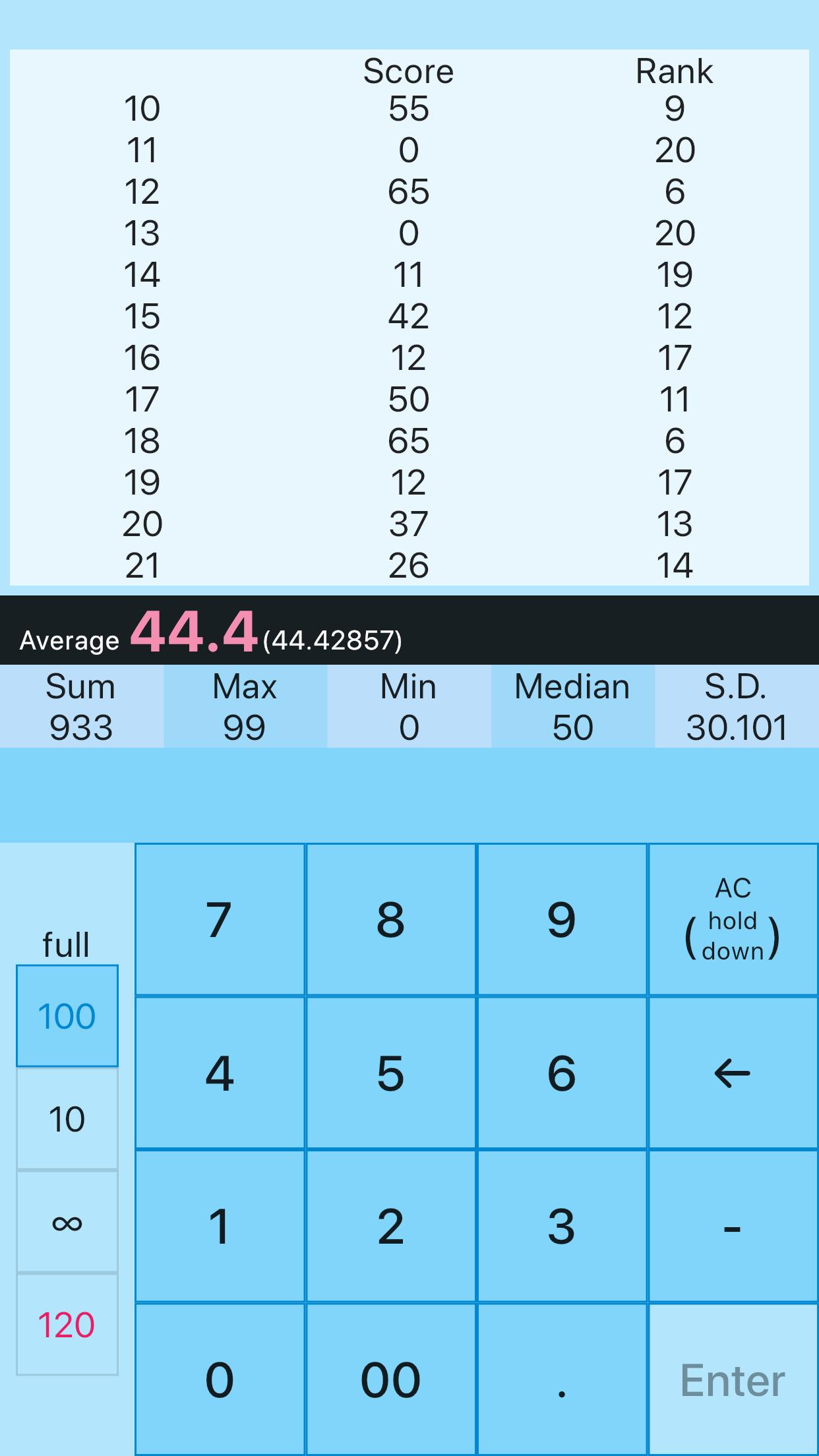The image size is (819, 1456).
Task: Select the custom 120 full score
Action: [x=67, y=1325]
